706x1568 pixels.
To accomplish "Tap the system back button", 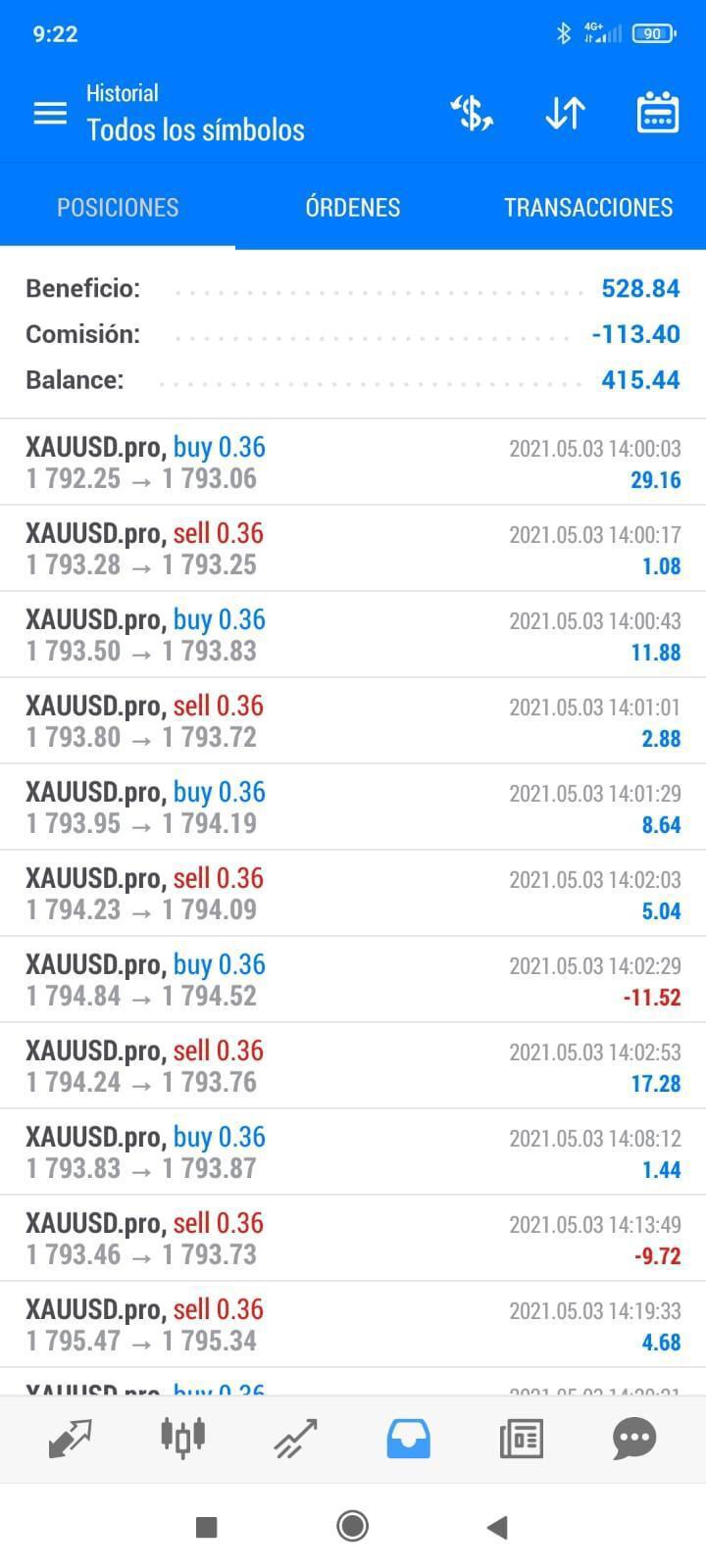I will (498, 1526).
